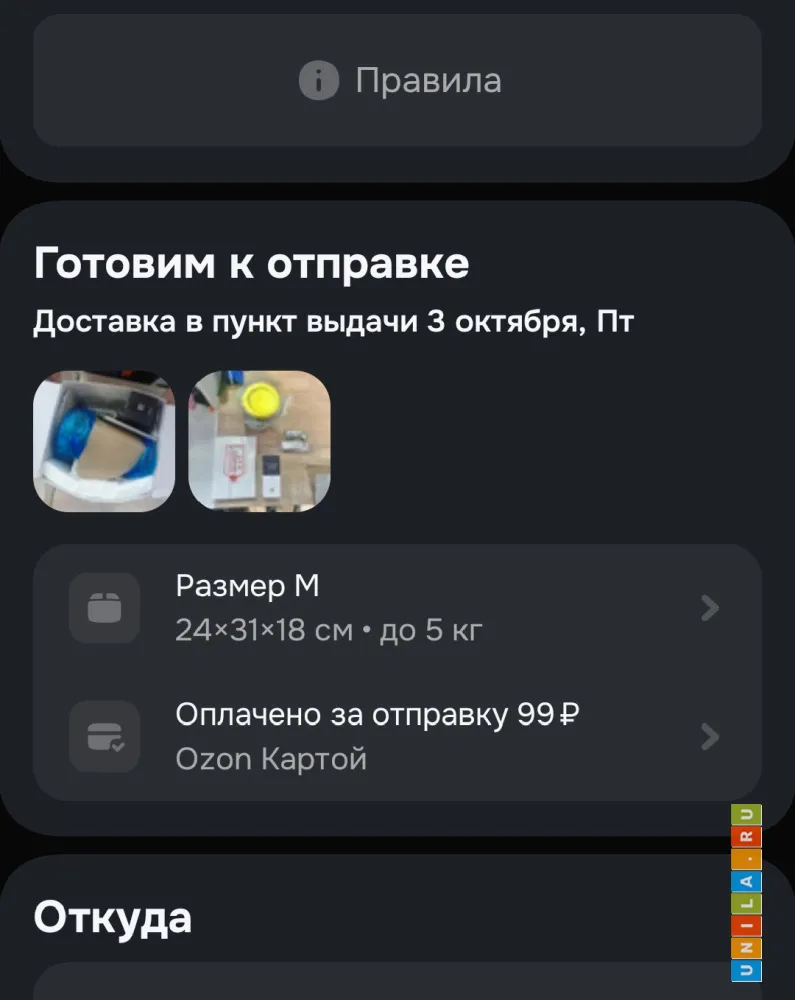This screenshot has height=1000, width=795.
Task: Open the Правила rules button
Action: (x=398, y=81)
